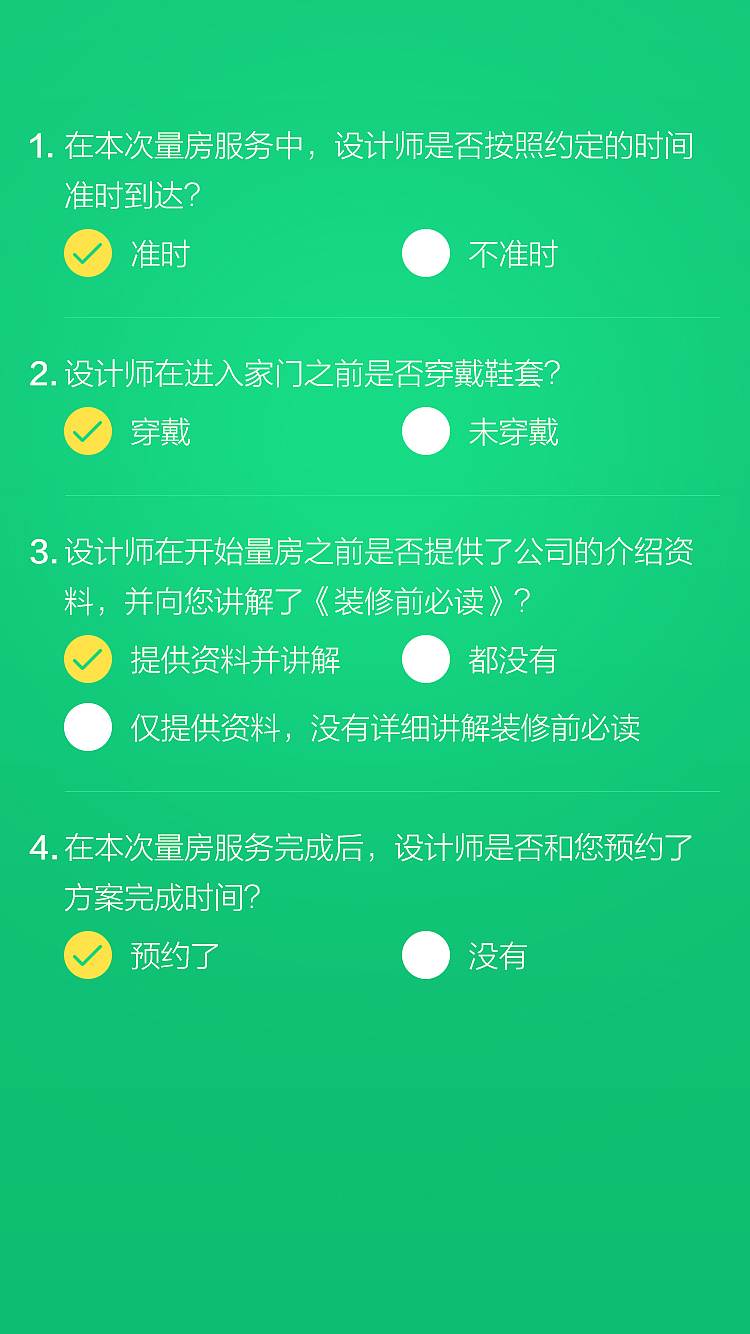Click the empty circle for the "仅提供资料" option
This screenshot has width=750, height=1334.
(88, 727)
